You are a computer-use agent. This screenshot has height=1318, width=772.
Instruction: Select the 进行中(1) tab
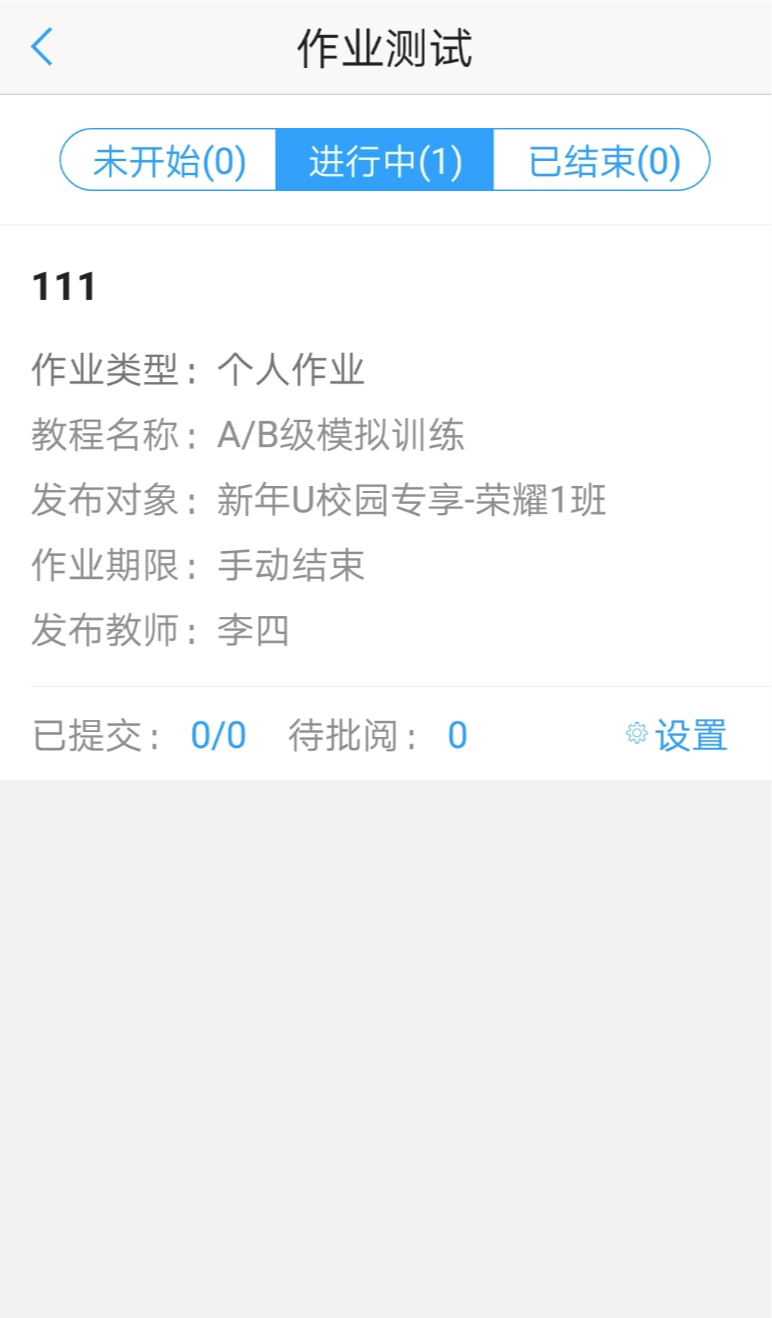385,160
